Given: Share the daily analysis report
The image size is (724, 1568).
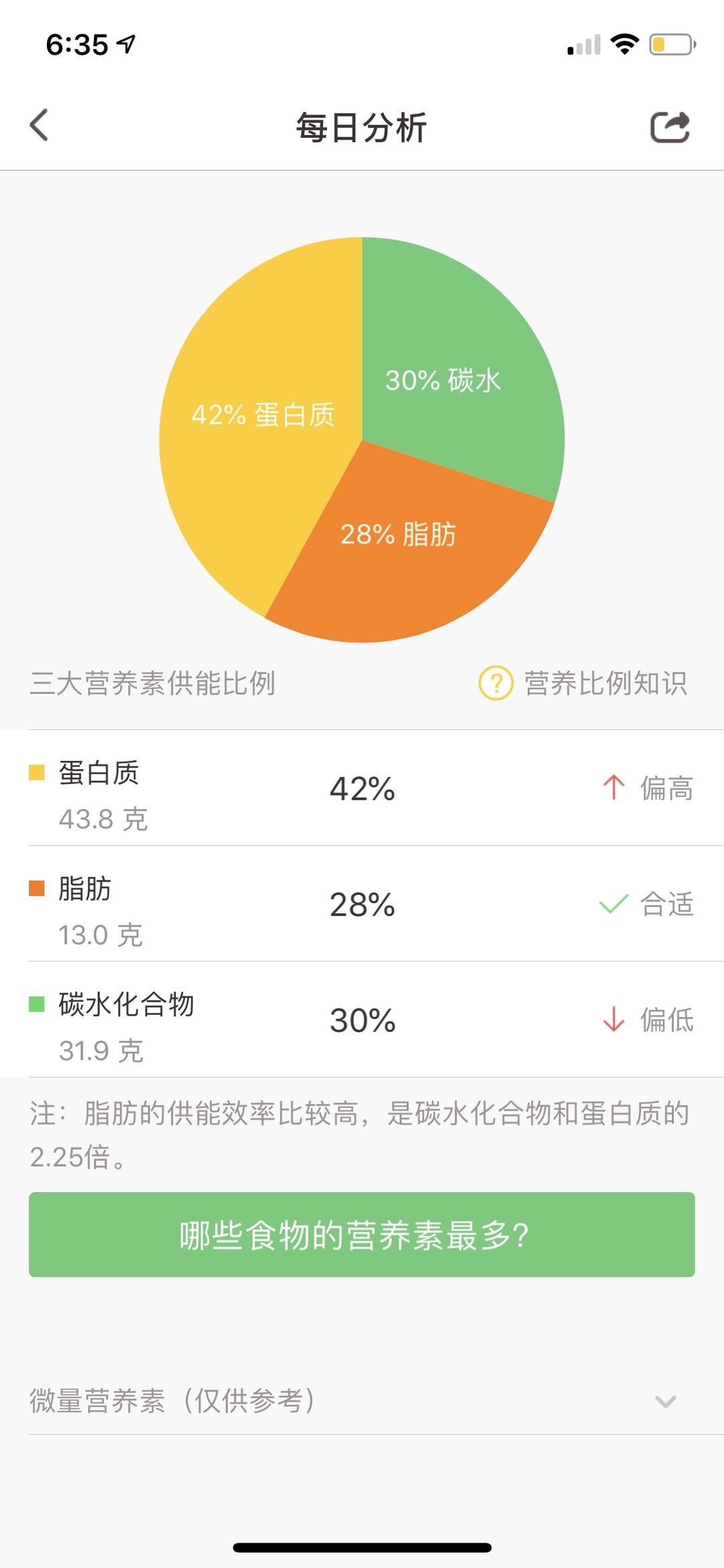Looking at the screenshot, I should [x=670, y=127].
